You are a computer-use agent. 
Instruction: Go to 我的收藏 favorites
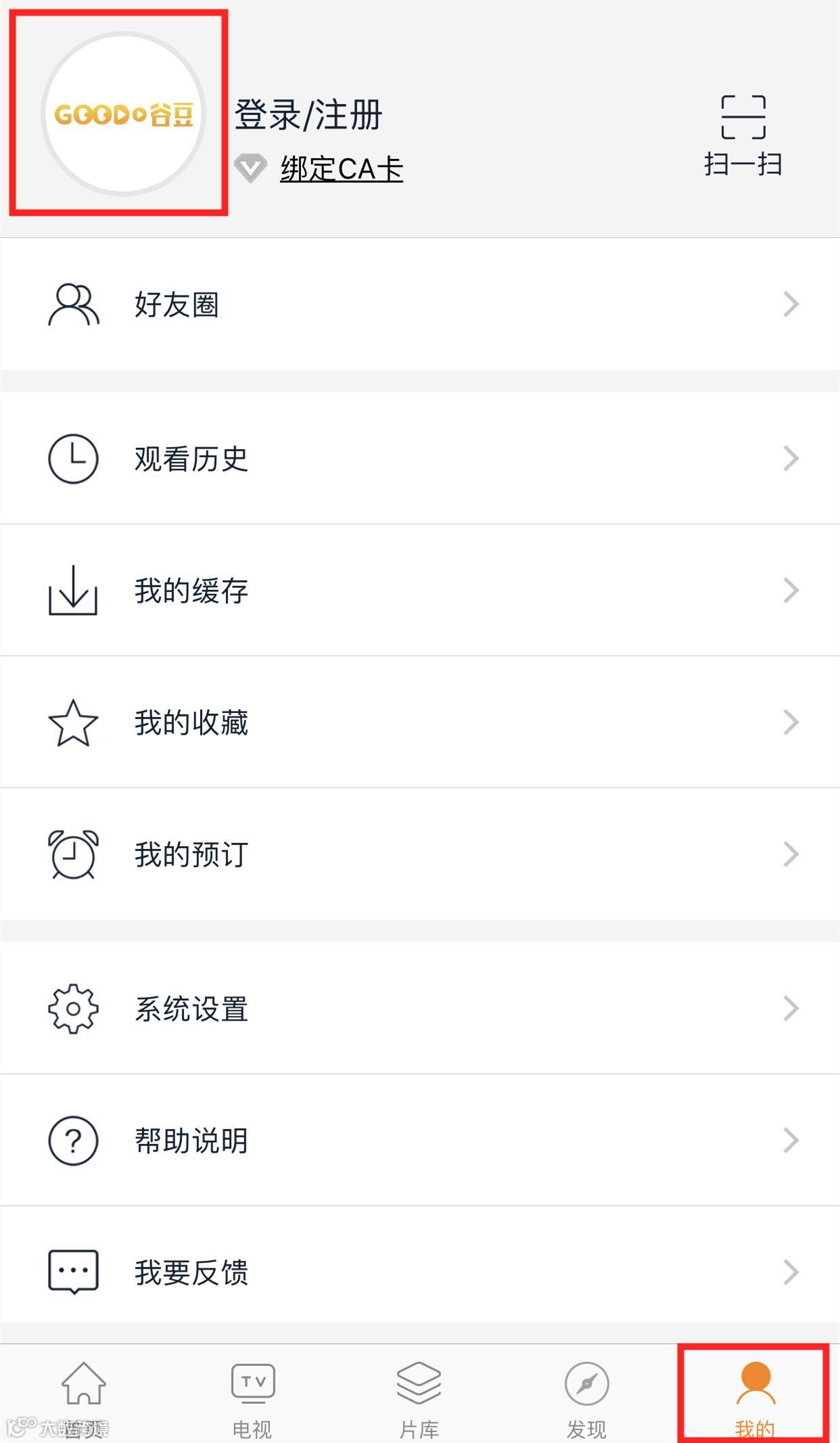[x=419, y=723]
